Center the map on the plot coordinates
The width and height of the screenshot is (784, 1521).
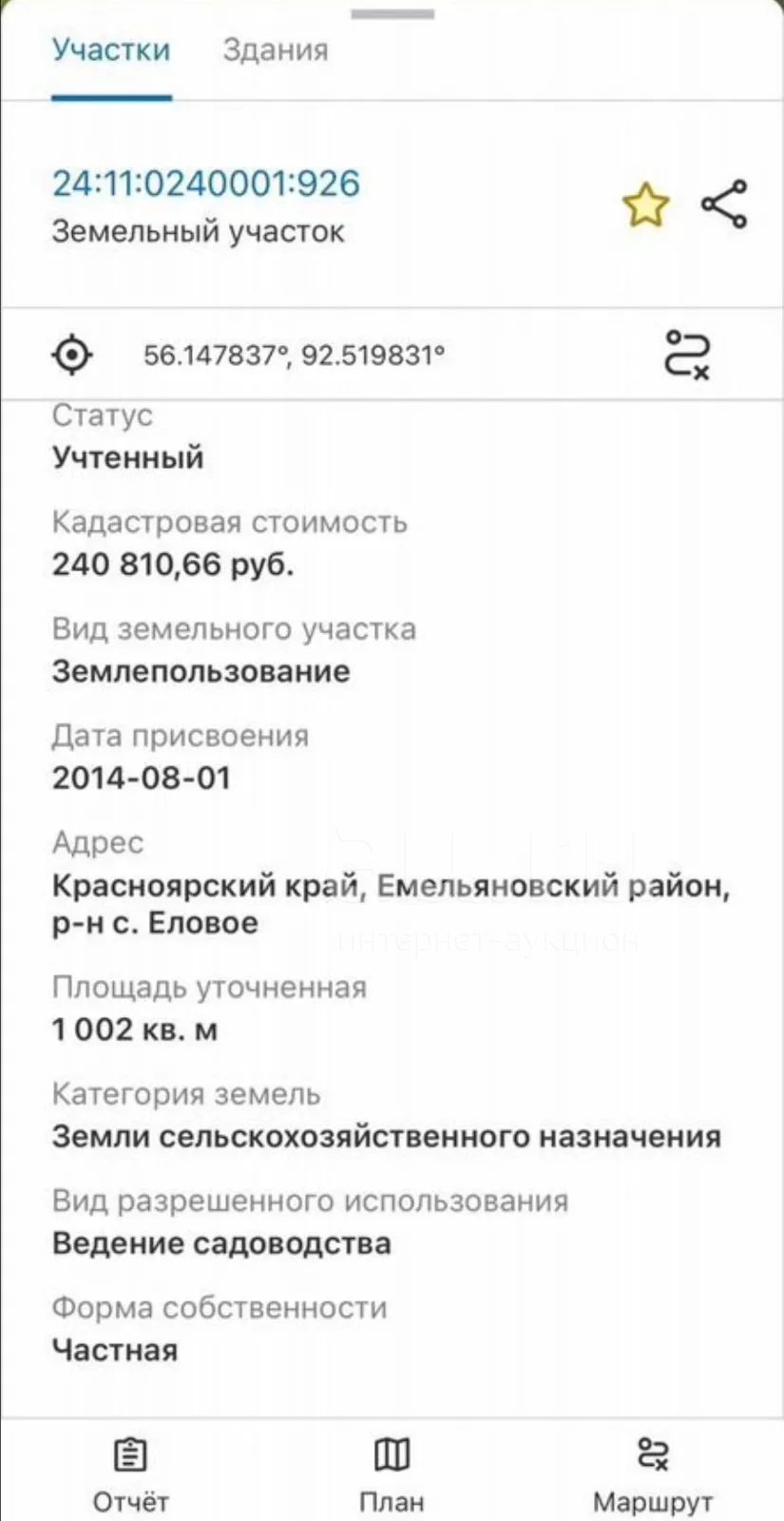tap(72, 356)
